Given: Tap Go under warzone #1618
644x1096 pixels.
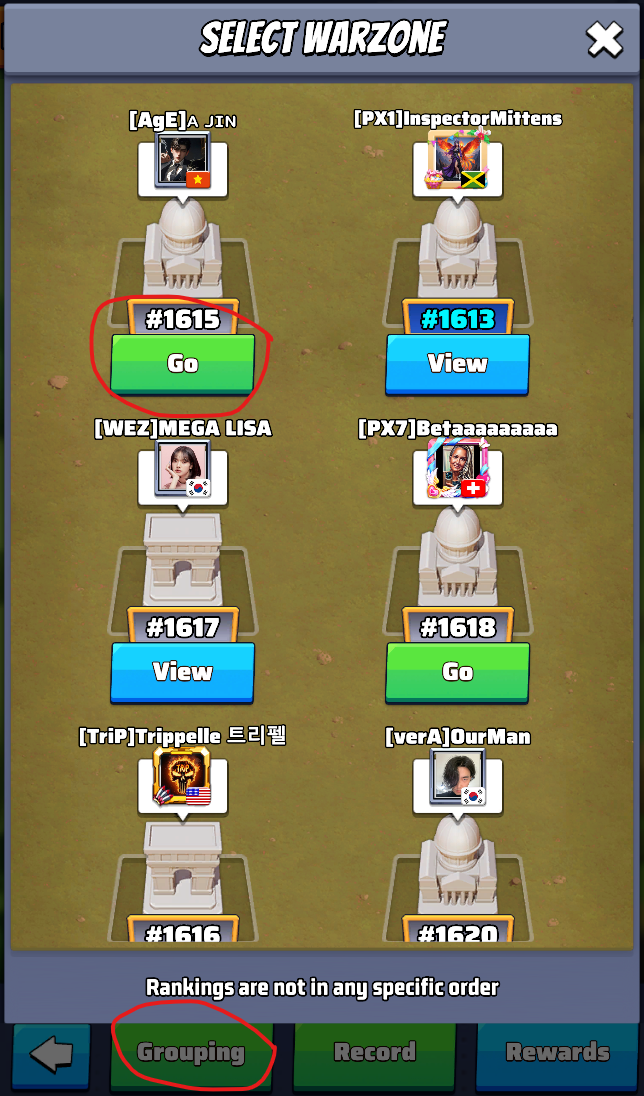Looking at the screenshot, I should (457, 671).
